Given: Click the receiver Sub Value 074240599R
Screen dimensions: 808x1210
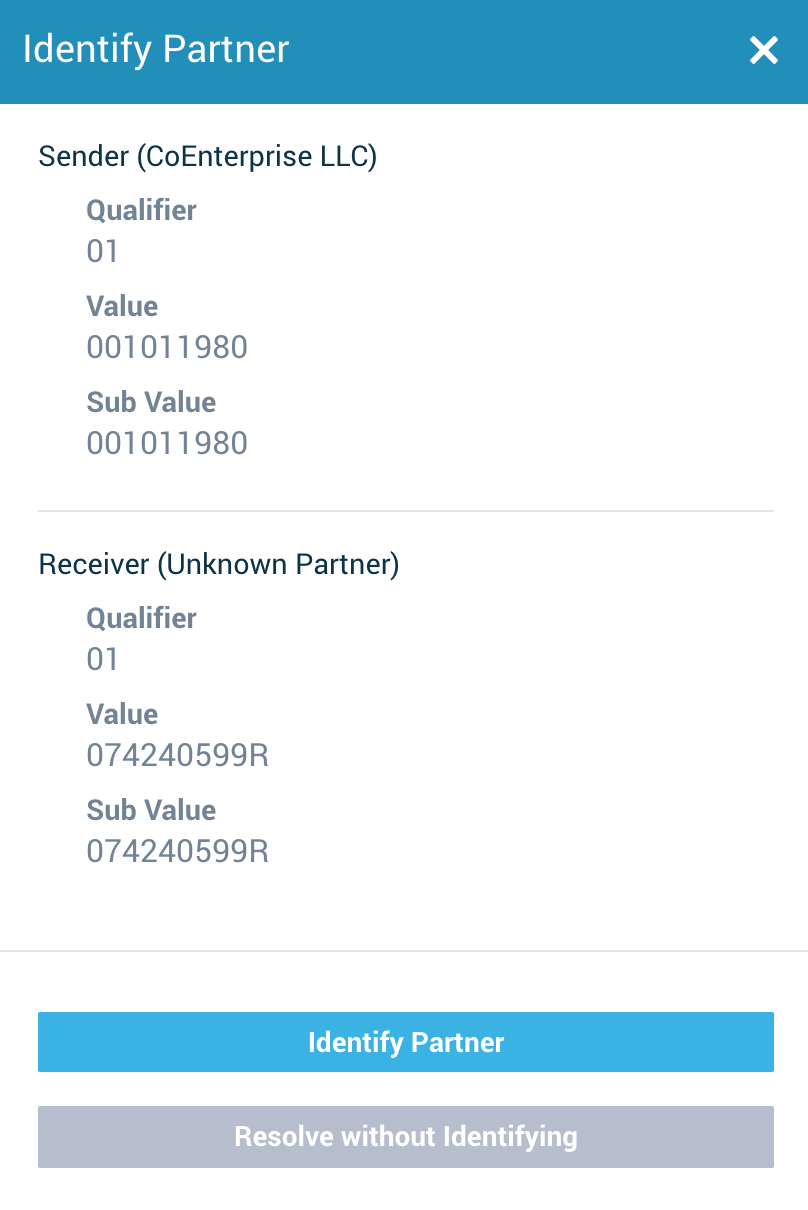Looking at the screenshot, I should pyautogui.click(x=177, y=851).
